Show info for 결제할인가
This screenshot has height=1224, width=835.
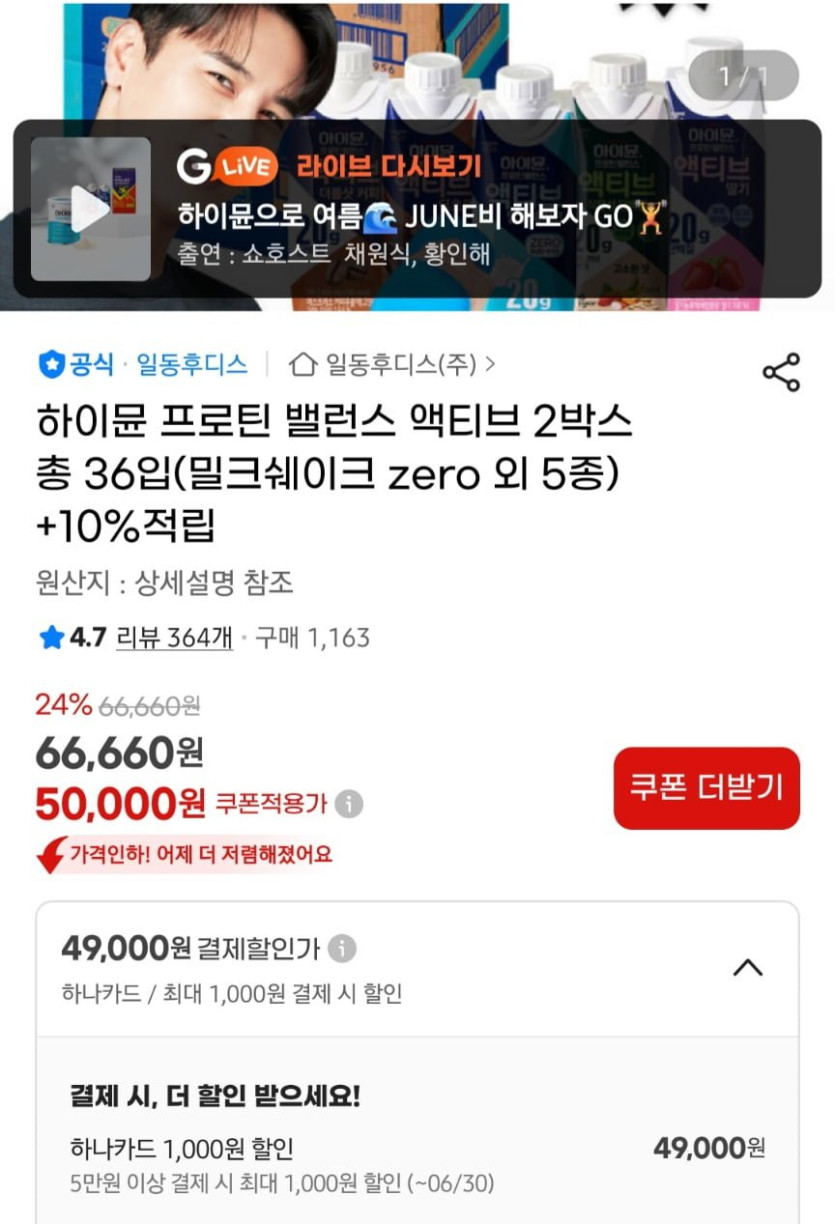click(342, 948)
